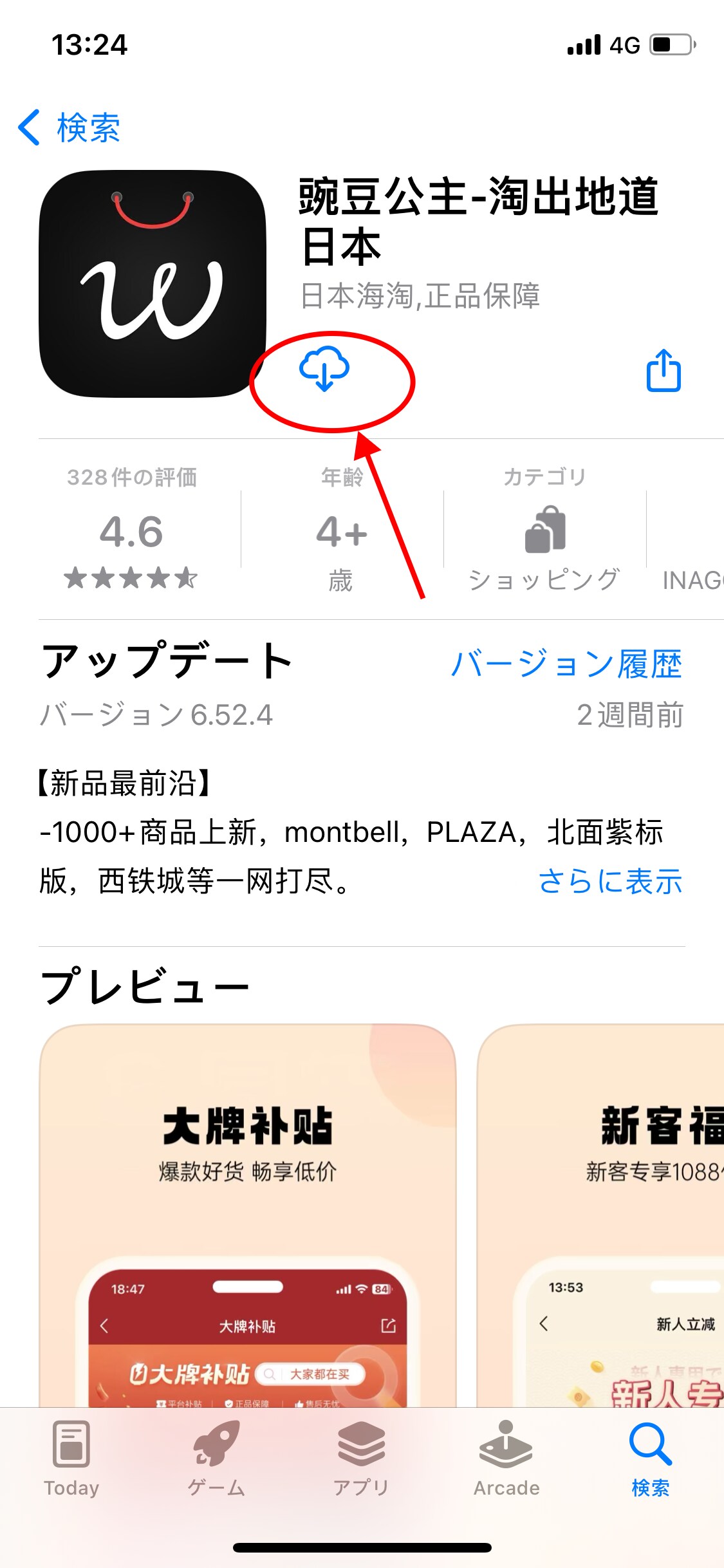Switch to the ゲーム tab
Viewport: 724px width, 1568px height.
tap(216, 1459)
